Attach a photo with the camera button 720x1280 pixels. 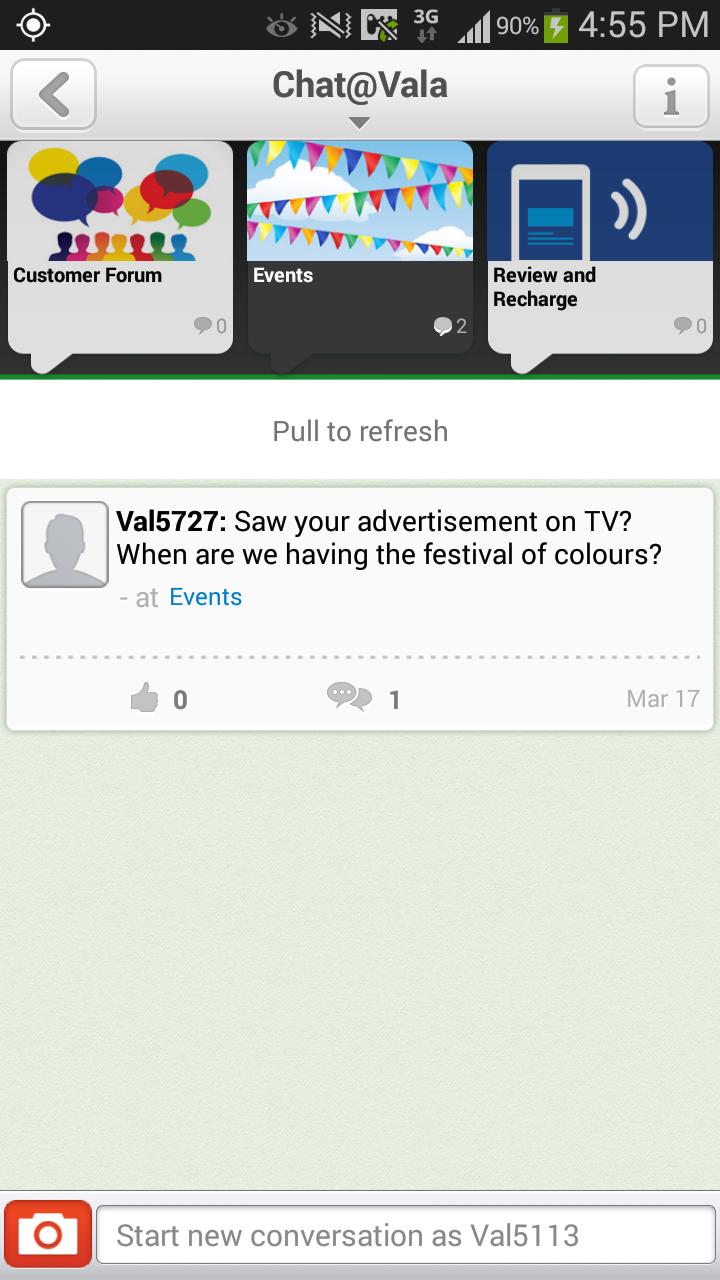coord(48,1235)
